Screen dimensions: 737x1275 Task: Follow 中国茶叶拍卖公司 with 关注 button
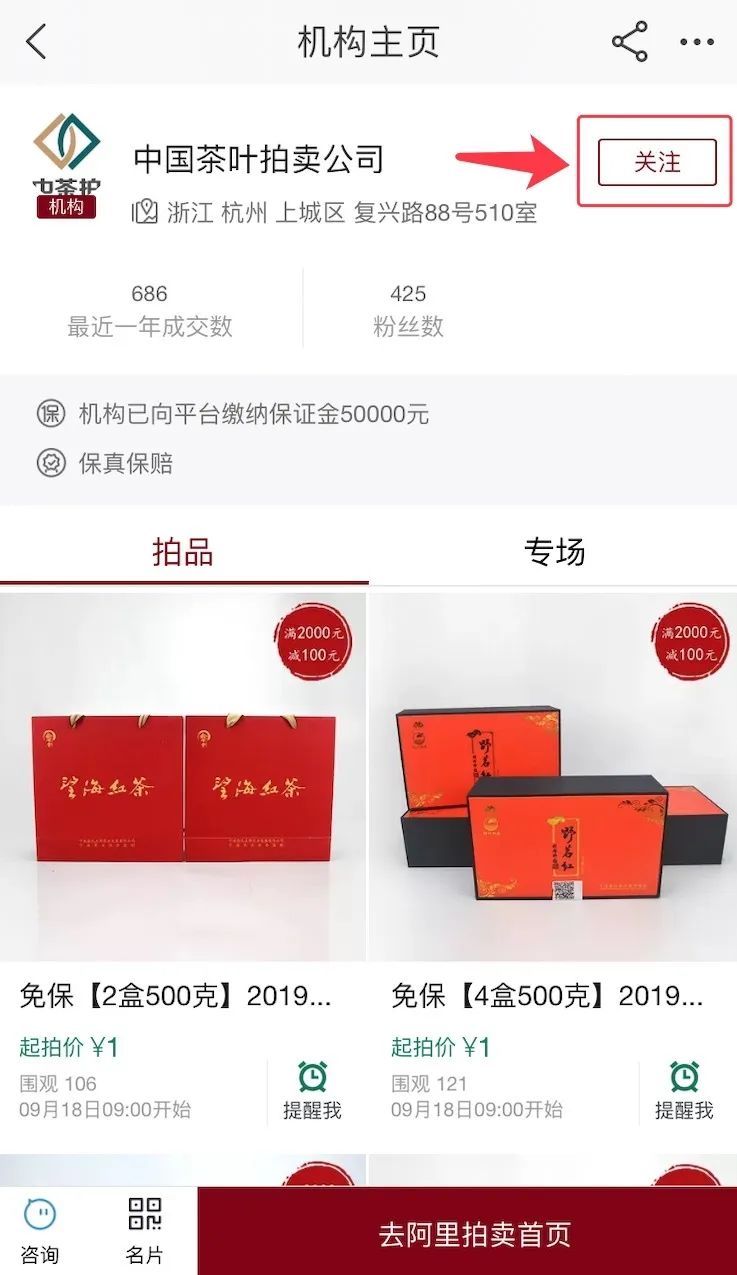(x=657, y=162)
